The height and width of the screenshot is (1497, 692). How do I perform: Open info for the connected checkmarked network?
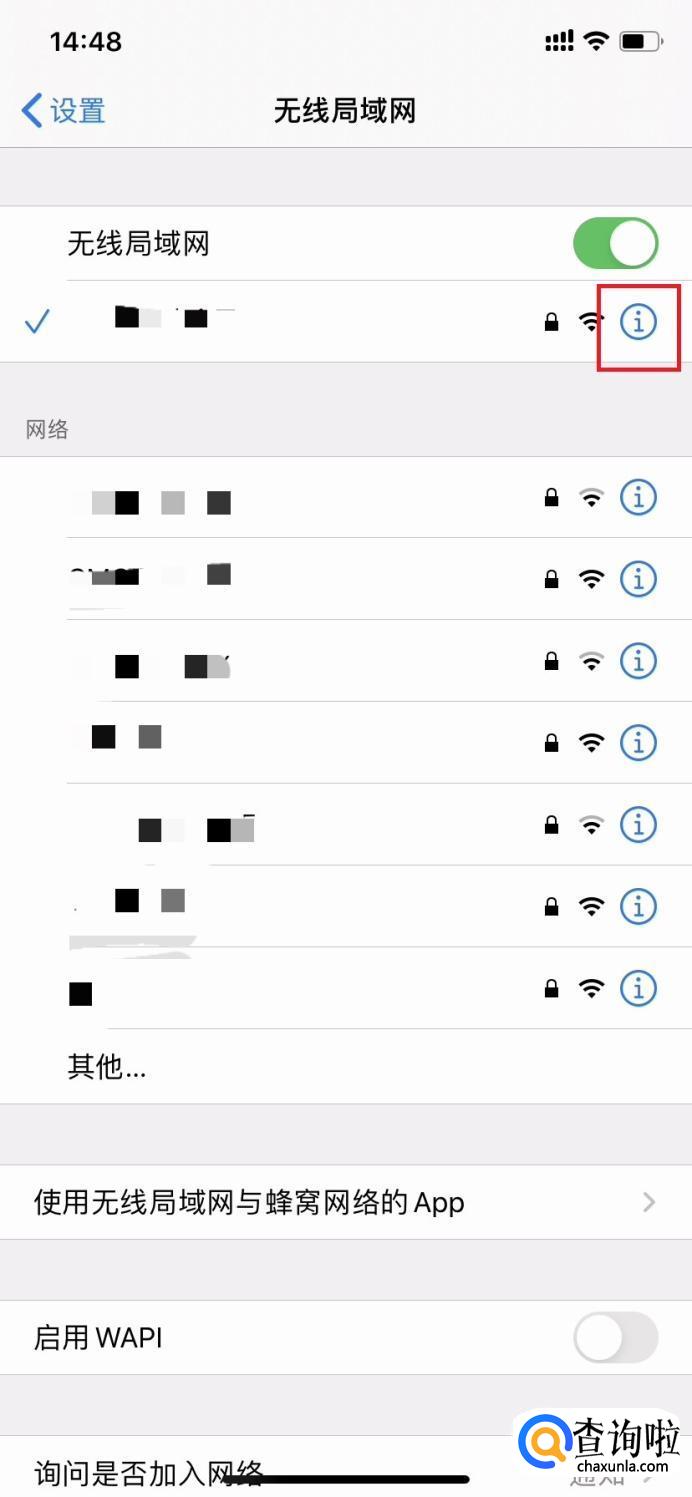(x=638, y=322)
